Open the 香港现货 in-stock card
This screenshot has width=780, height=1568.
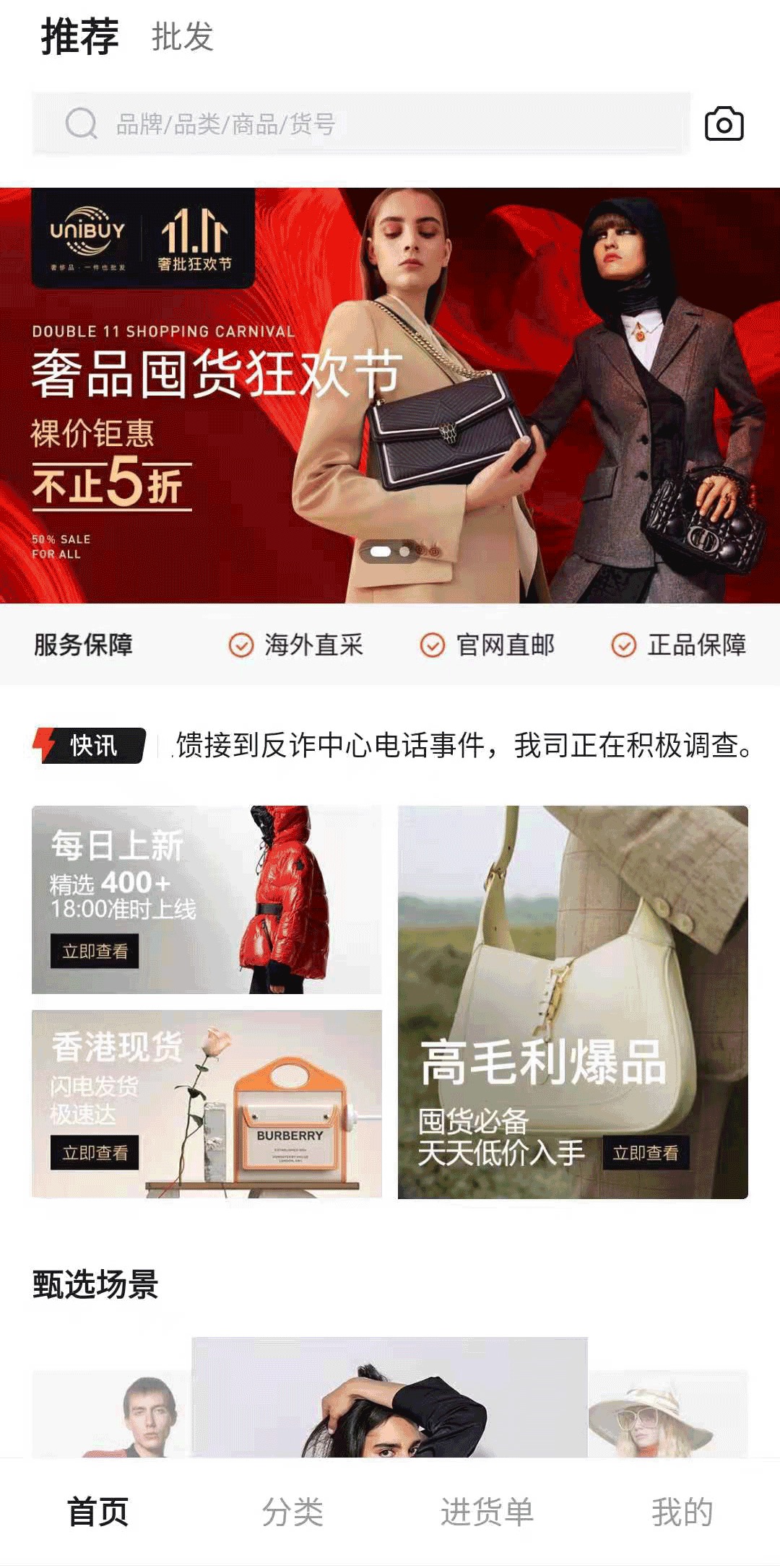(207, 1104)
